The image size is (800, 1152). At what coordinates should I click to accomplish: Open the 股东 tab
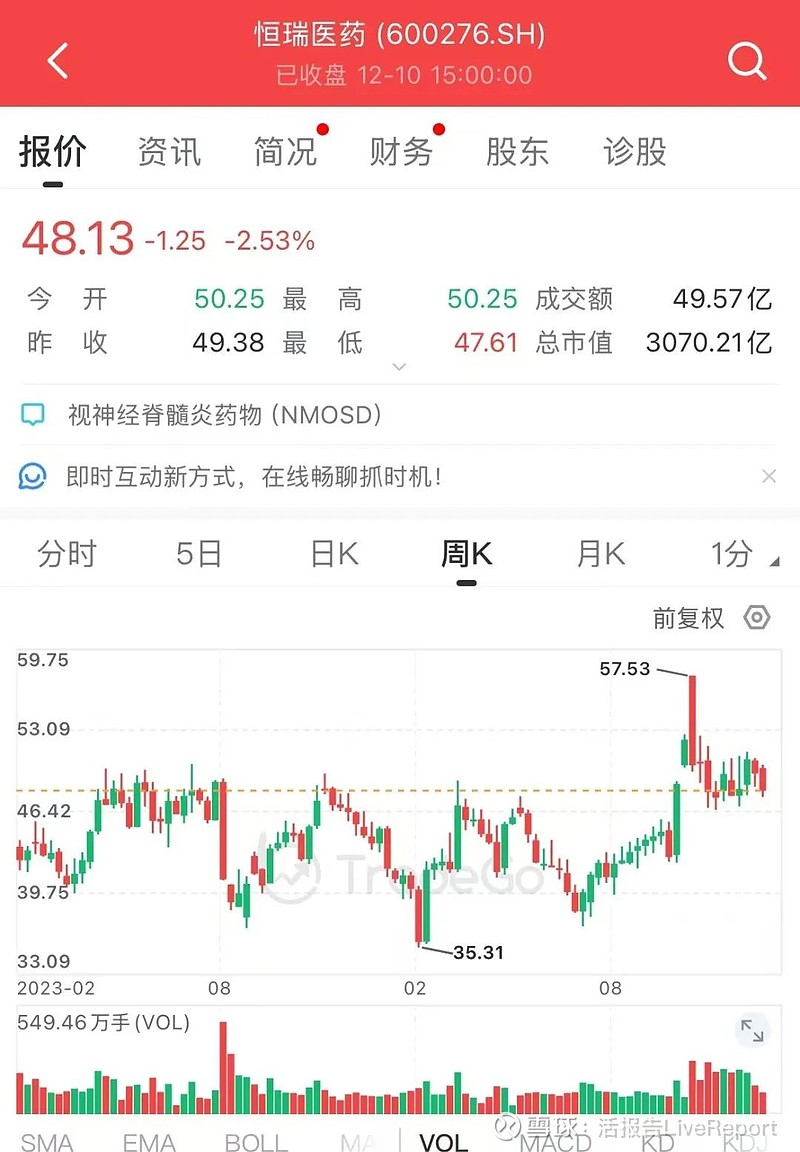click(518, 152)
